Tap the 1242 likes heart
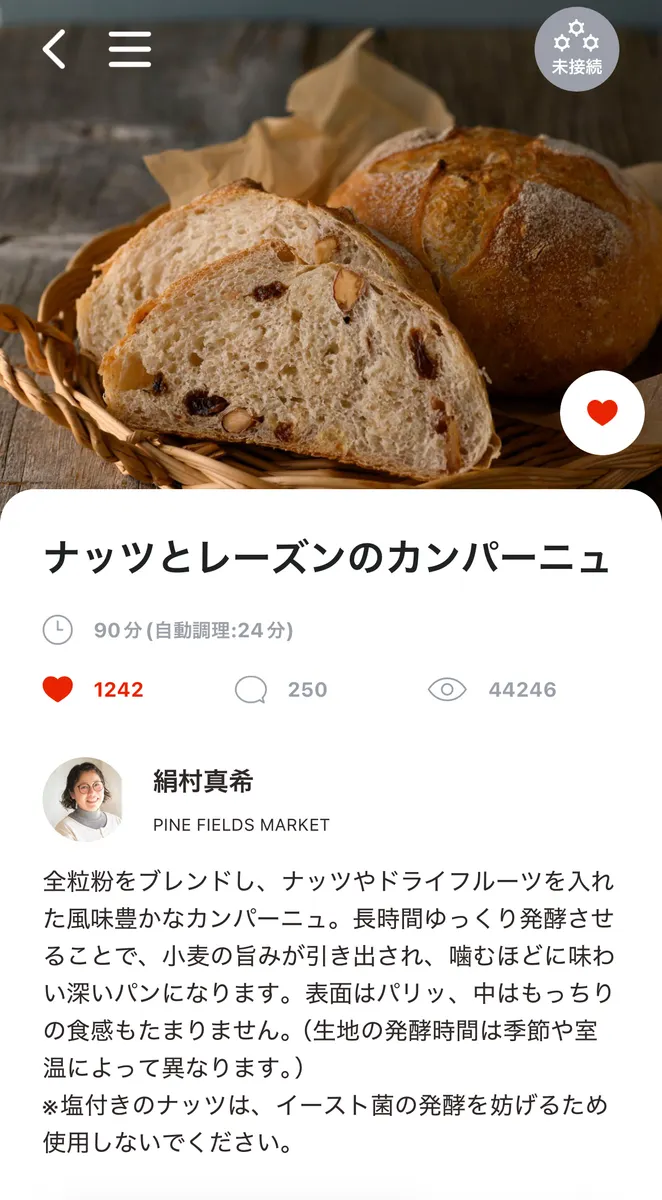 (58, 689)
